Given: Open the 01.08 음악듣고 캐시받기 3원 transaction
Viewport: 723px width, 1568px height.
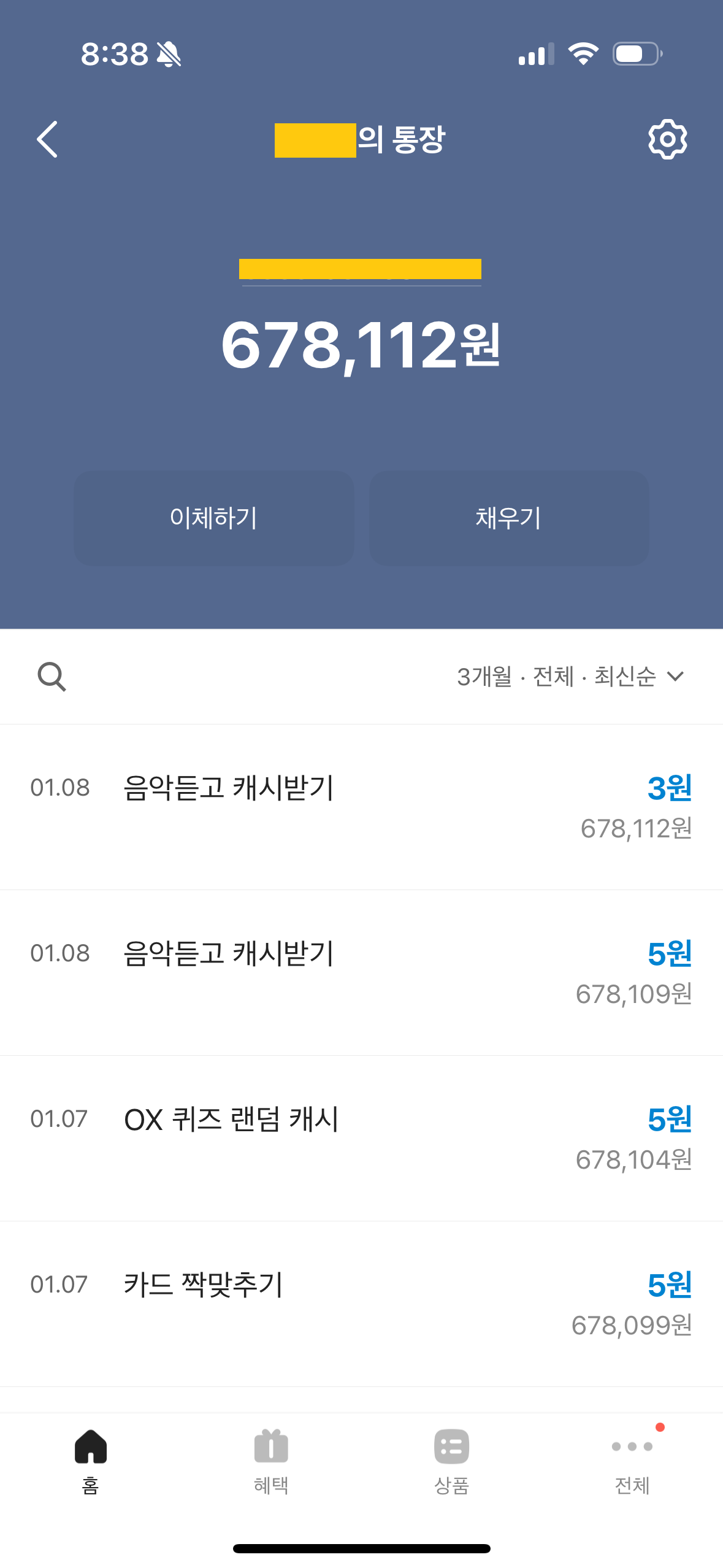Looking at the screenshot, I should 361,810.
